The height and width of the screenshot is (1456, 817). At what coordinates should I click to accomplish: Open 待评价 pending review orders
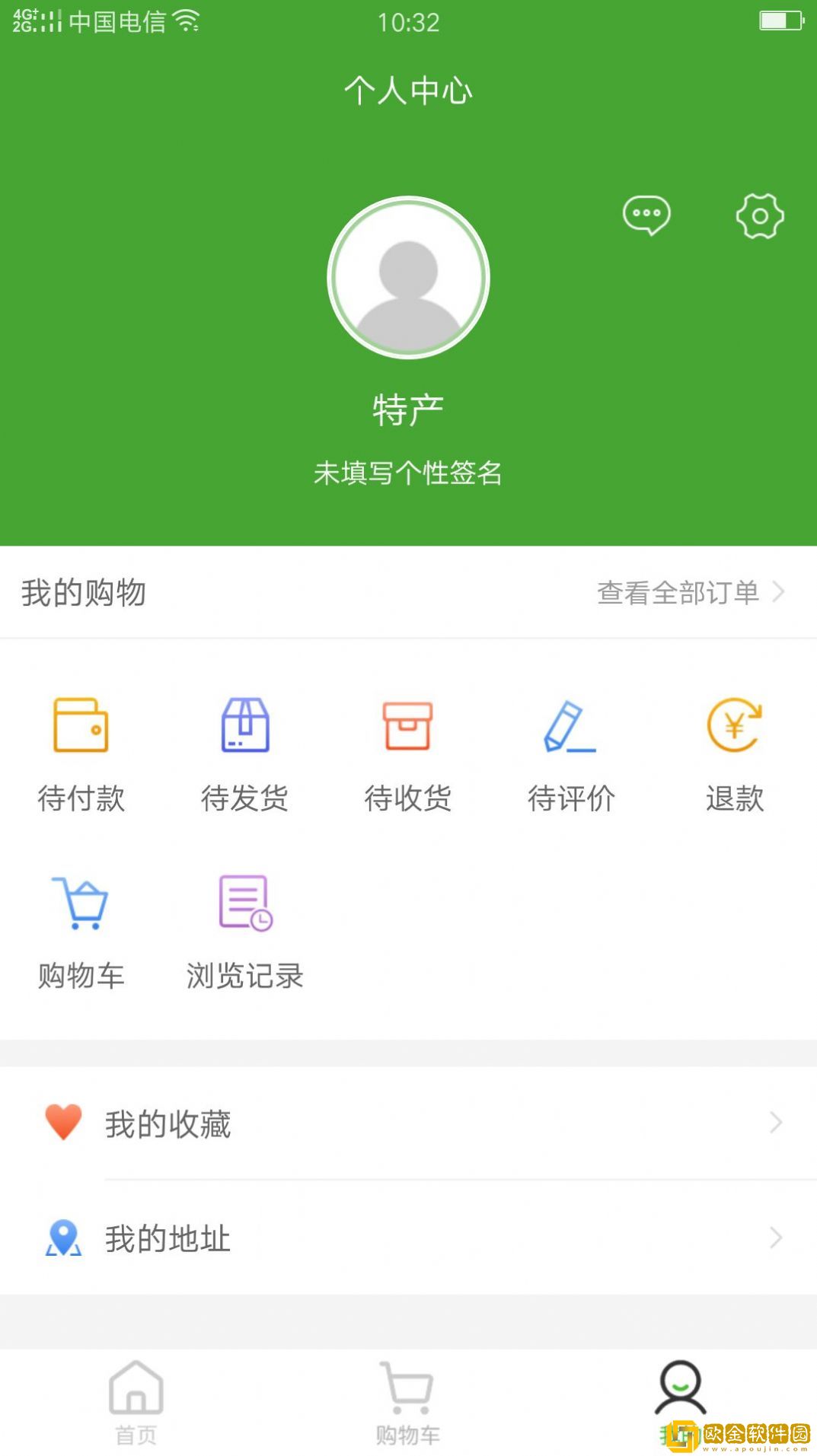point(571,753)
